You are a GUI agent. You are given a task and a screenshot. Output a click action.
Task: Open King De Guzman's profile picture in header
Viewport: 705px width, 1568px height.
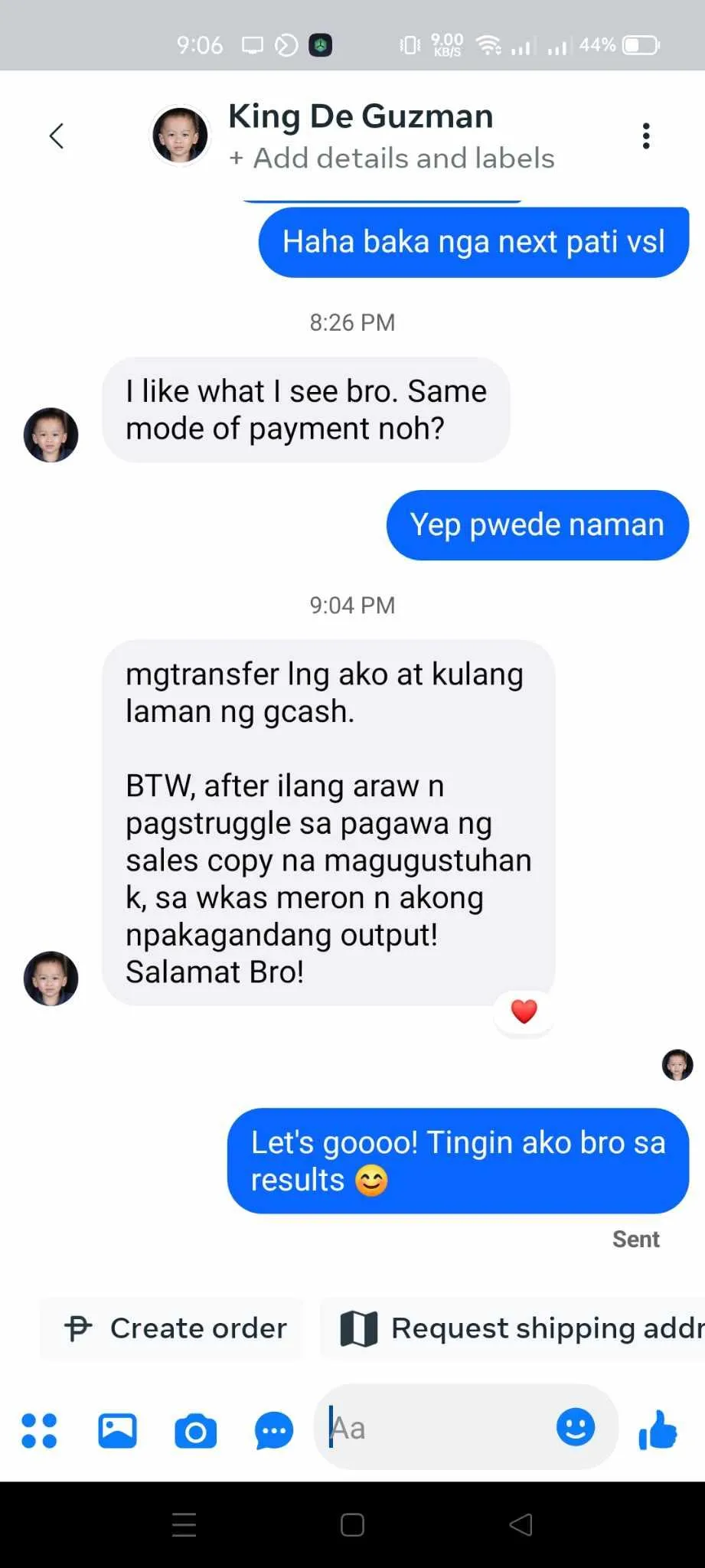(x=181, y=136)
